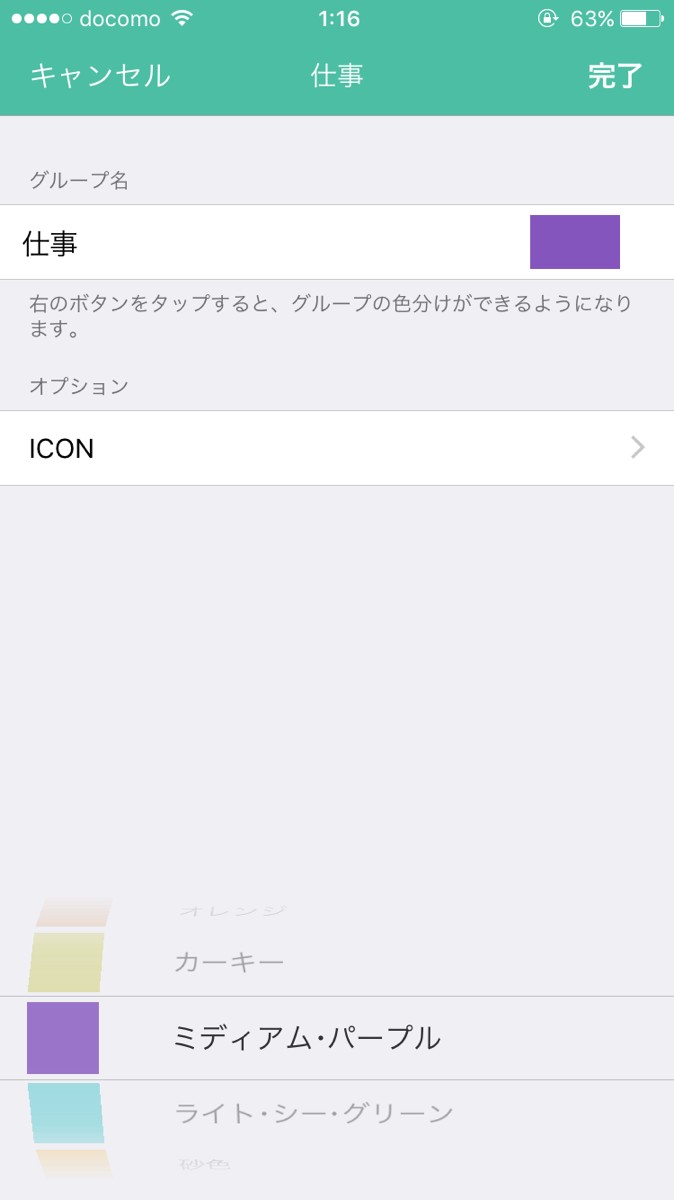Select カーキー in the color picker
Image resolution: width=674 pixels, height=1200 pixels.
click(230, 962)
